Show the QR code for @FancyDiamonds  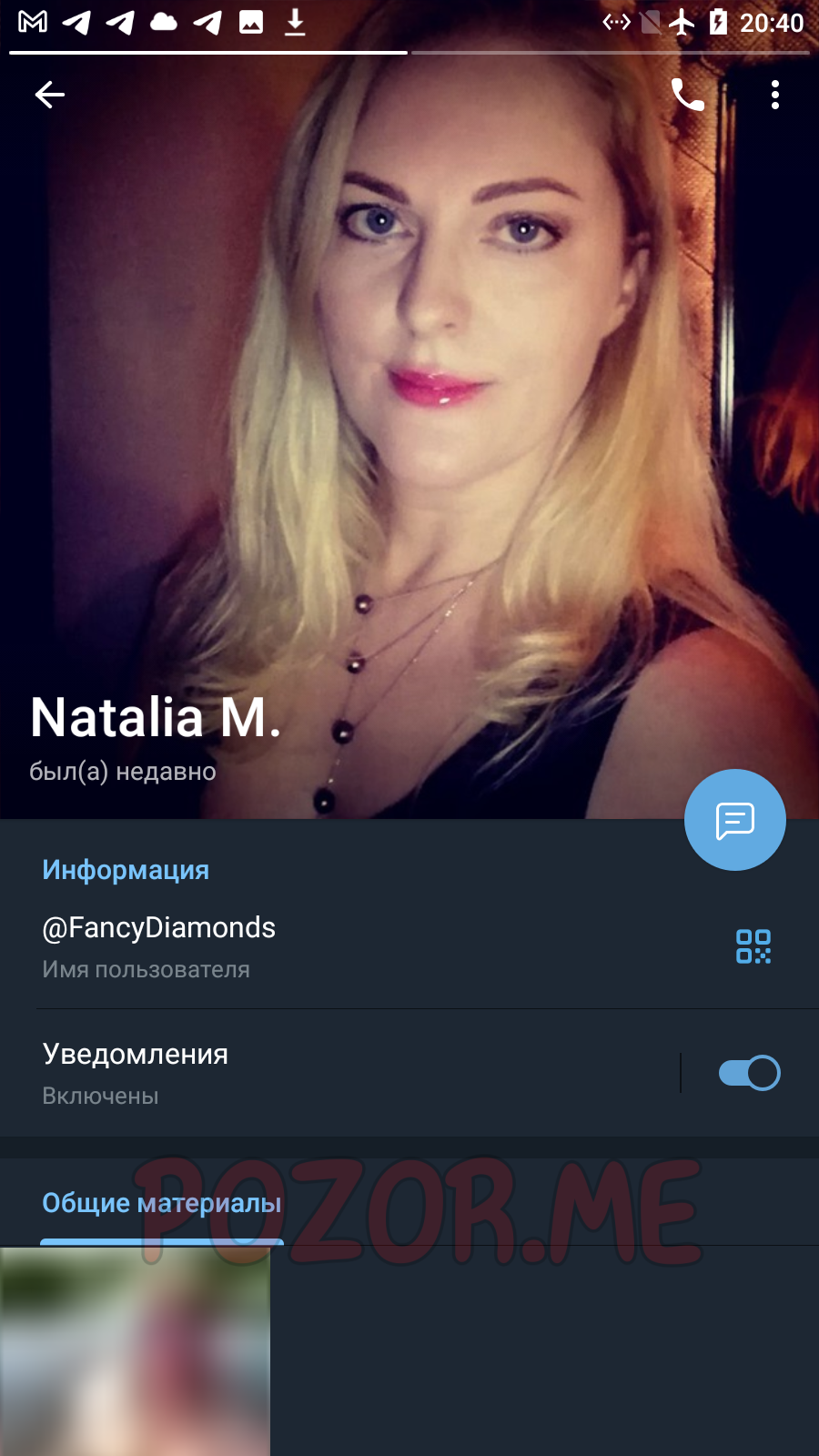753,946
